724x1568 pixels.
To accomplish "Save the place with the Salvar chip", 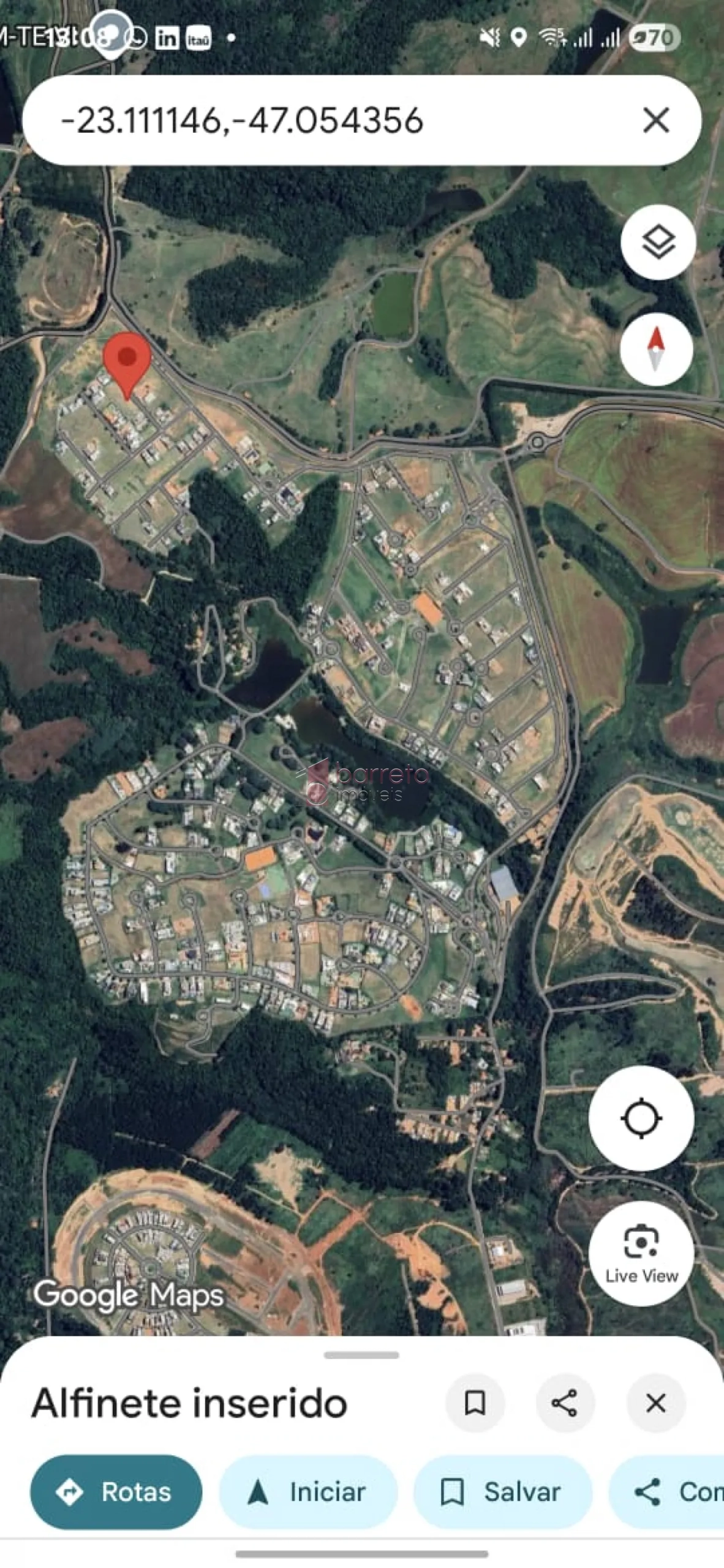I will tap(502, 1492).
